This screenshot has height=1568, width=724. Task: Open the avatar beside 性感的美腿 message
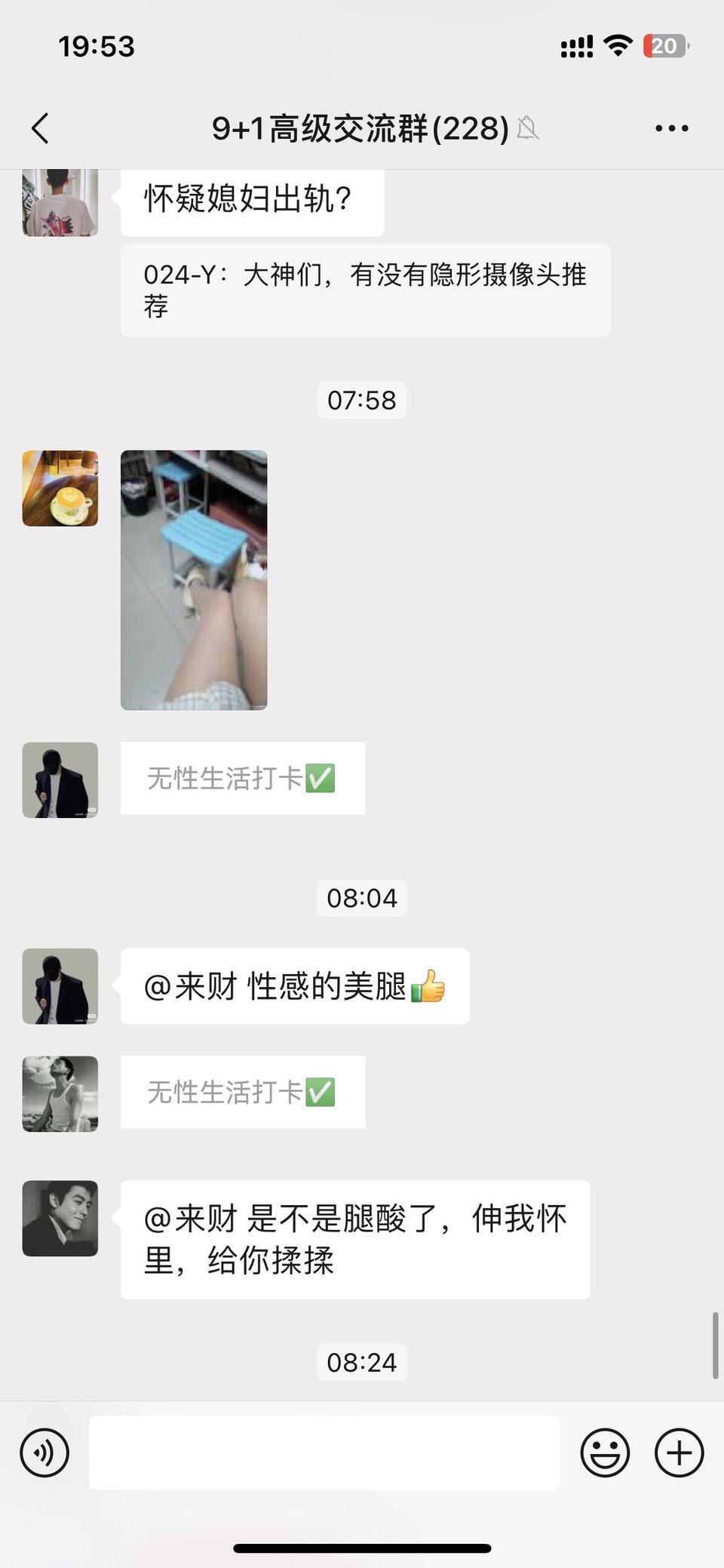tap(60, 986)
